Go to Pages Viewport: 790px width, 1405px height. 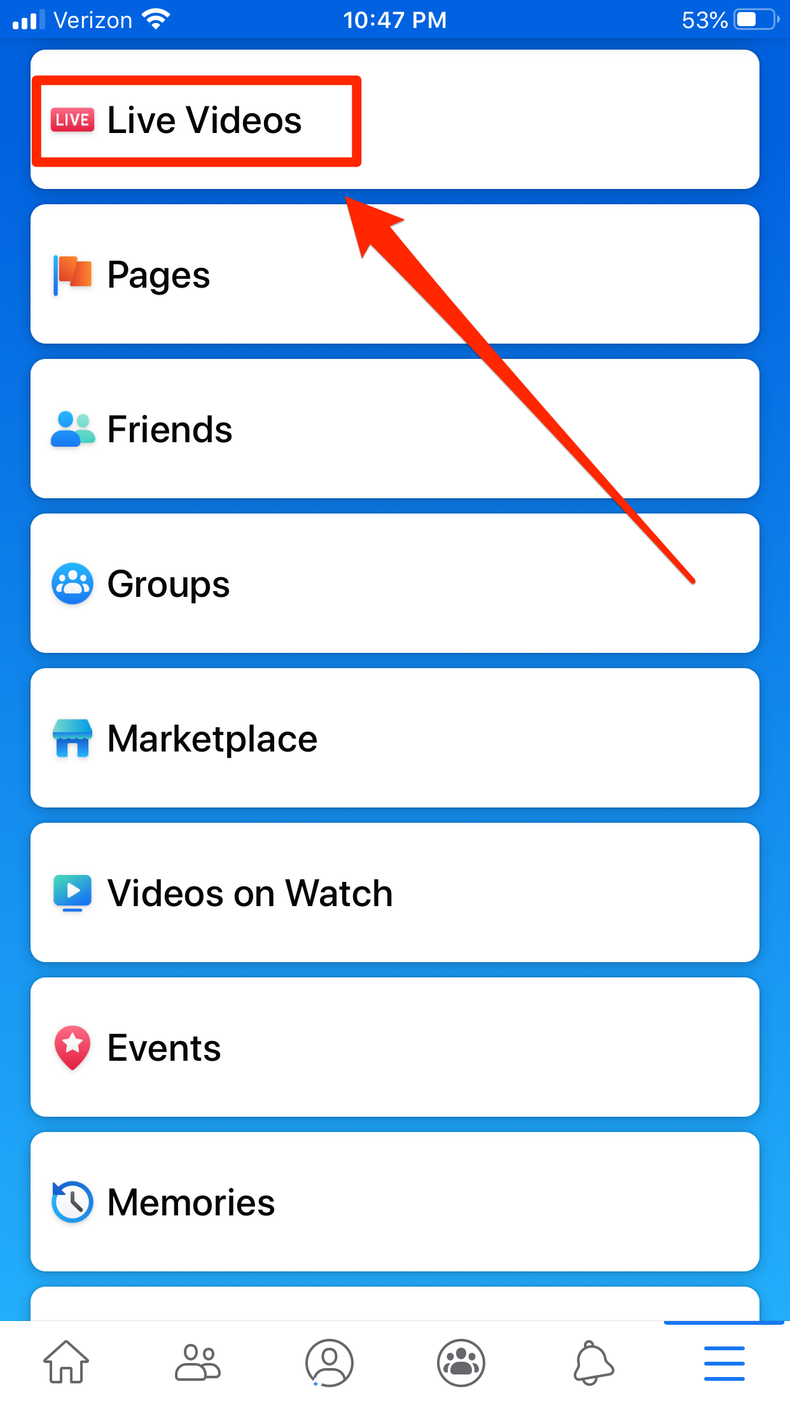click(x=394, y=274)
